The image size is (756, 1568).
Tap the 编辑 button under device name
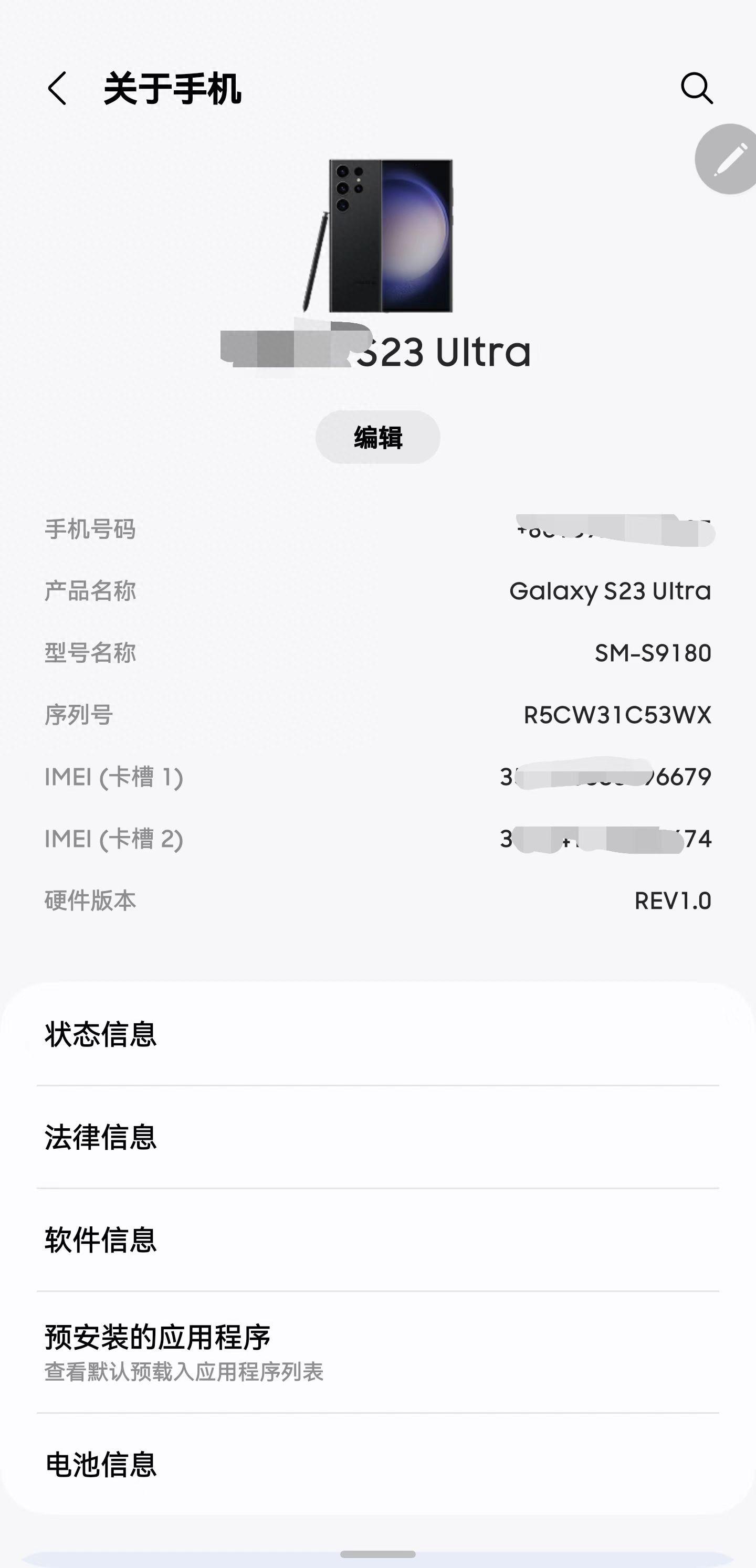(377, 437)
